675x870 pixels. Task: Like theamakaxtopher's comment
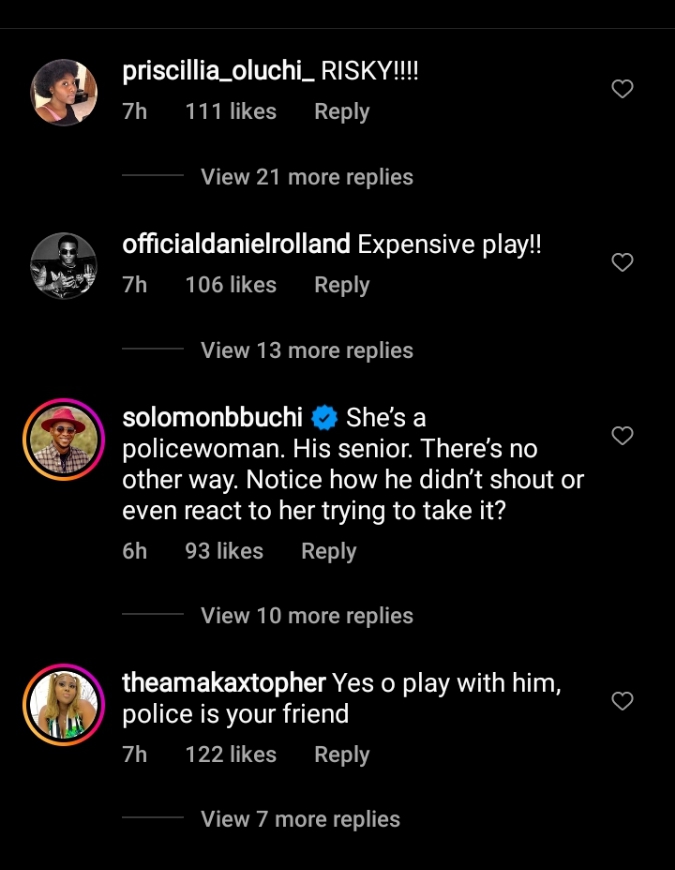[x=622, y=700]
